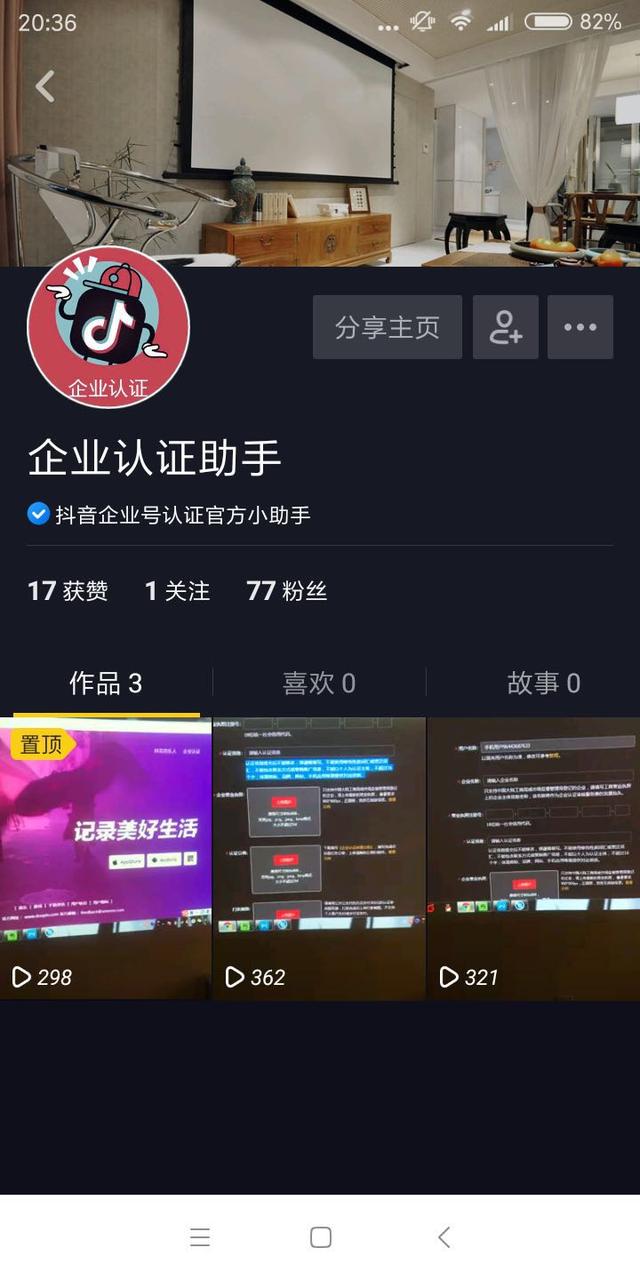View the 77 粉丝 followers list
Image resolution: width=640 pixels, height=1280 pixels.
[286, 591]
